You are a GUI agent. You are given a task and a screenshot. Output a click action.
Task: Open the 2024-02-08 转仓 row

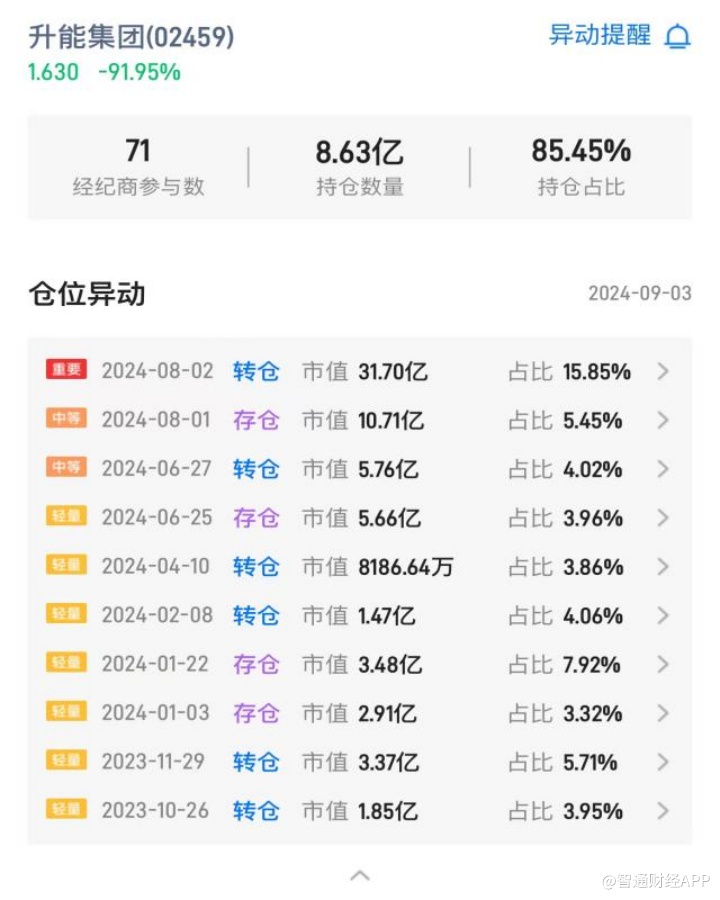[360, 616]
